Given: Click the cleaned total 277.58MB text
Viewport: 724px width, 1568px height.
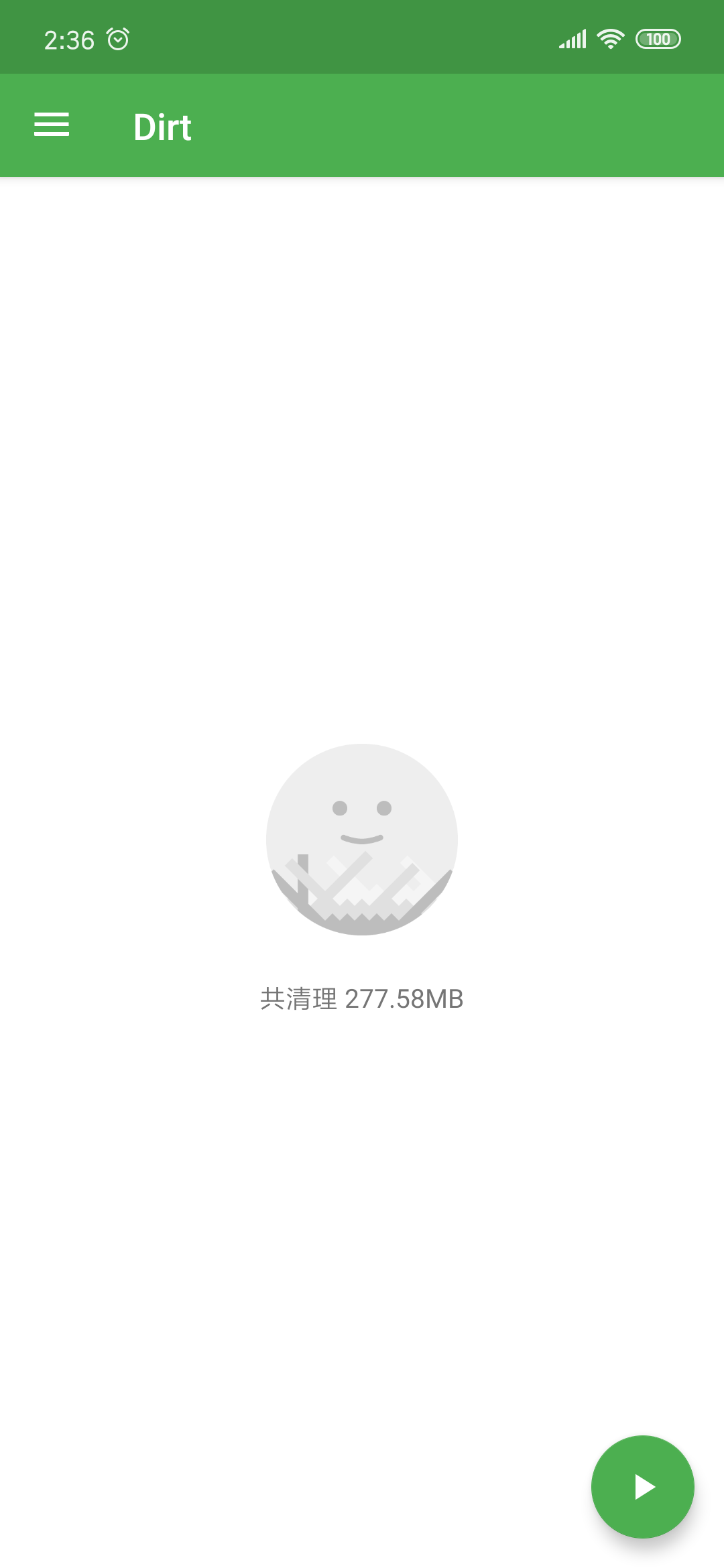Looking at the screenshot, I should click(x=362, y=998).
